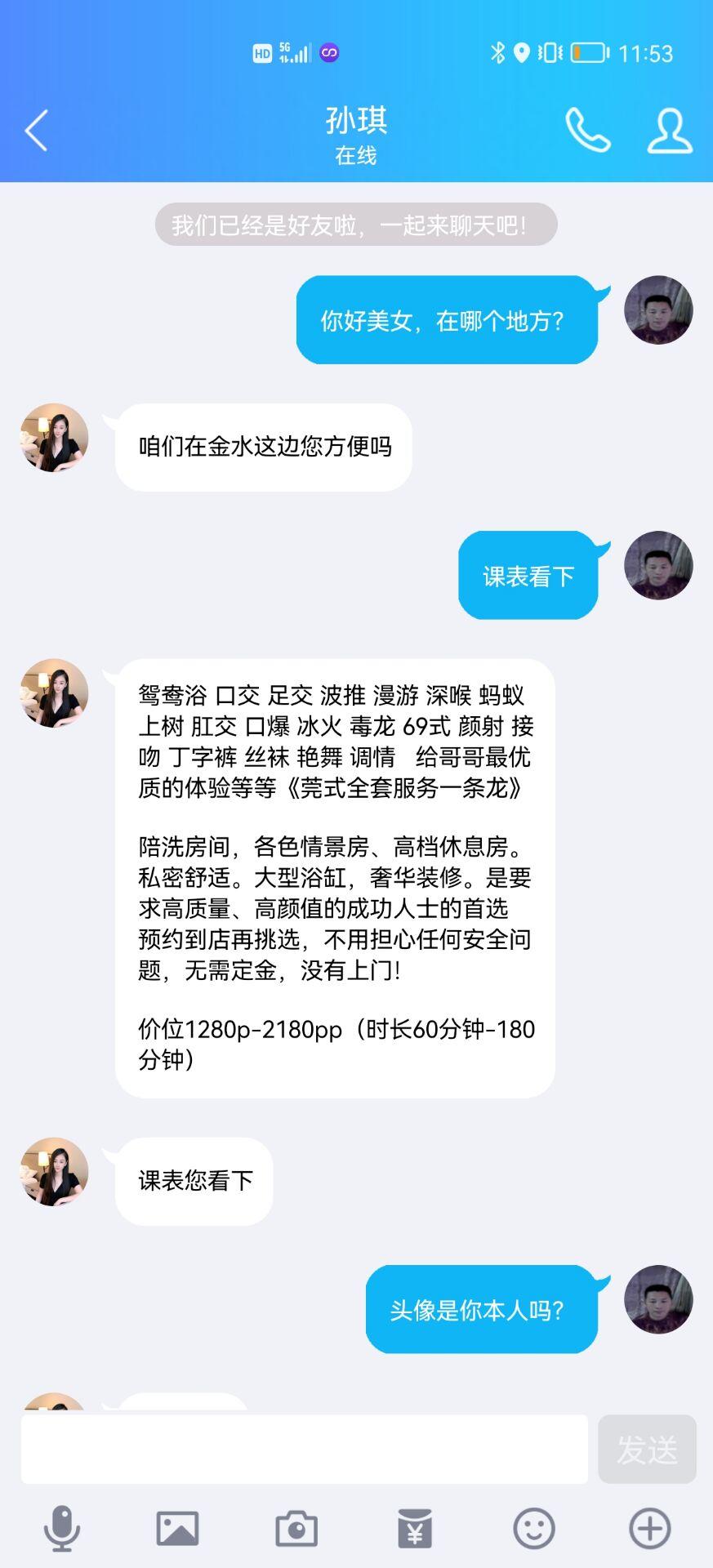713x1568 pixels.
Task: Tap the 发送 send button
Action: click(647, 1449)
